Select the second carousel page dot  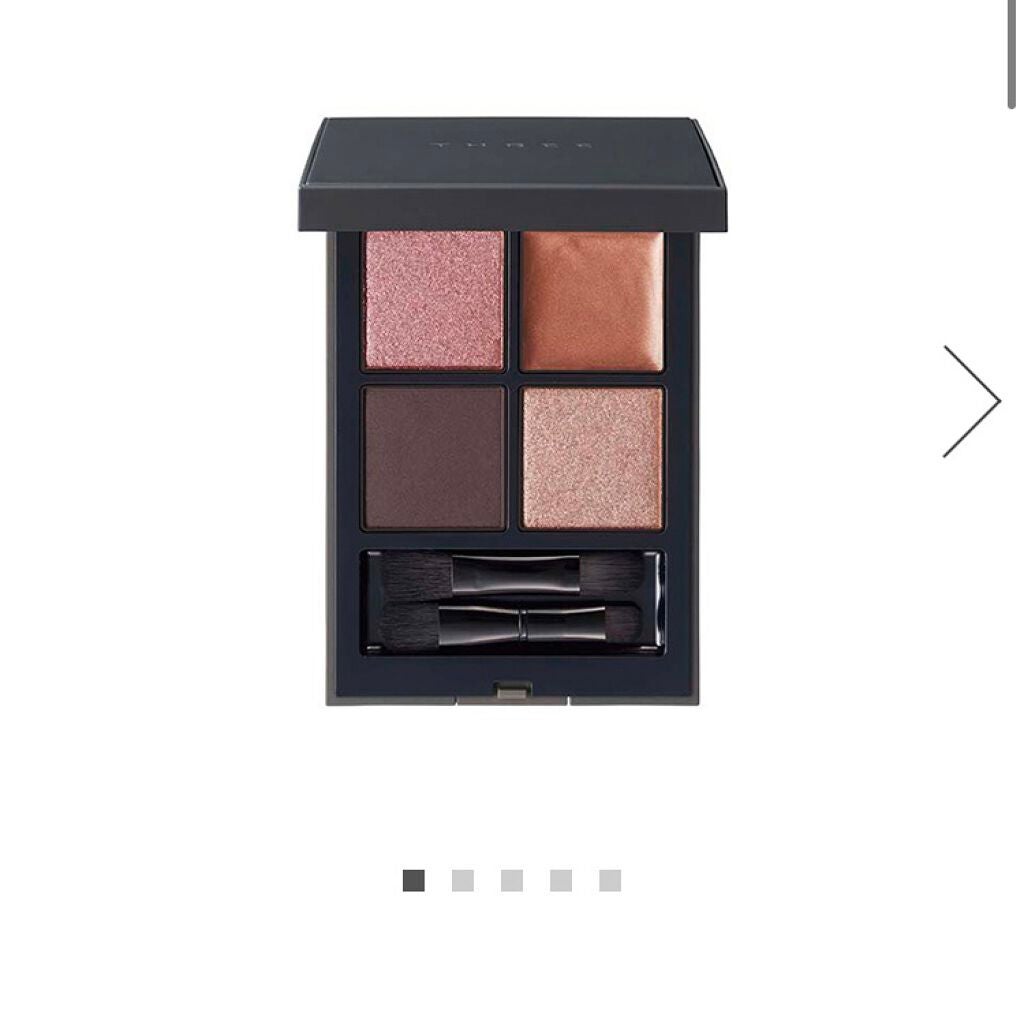[x=462, y=880]
